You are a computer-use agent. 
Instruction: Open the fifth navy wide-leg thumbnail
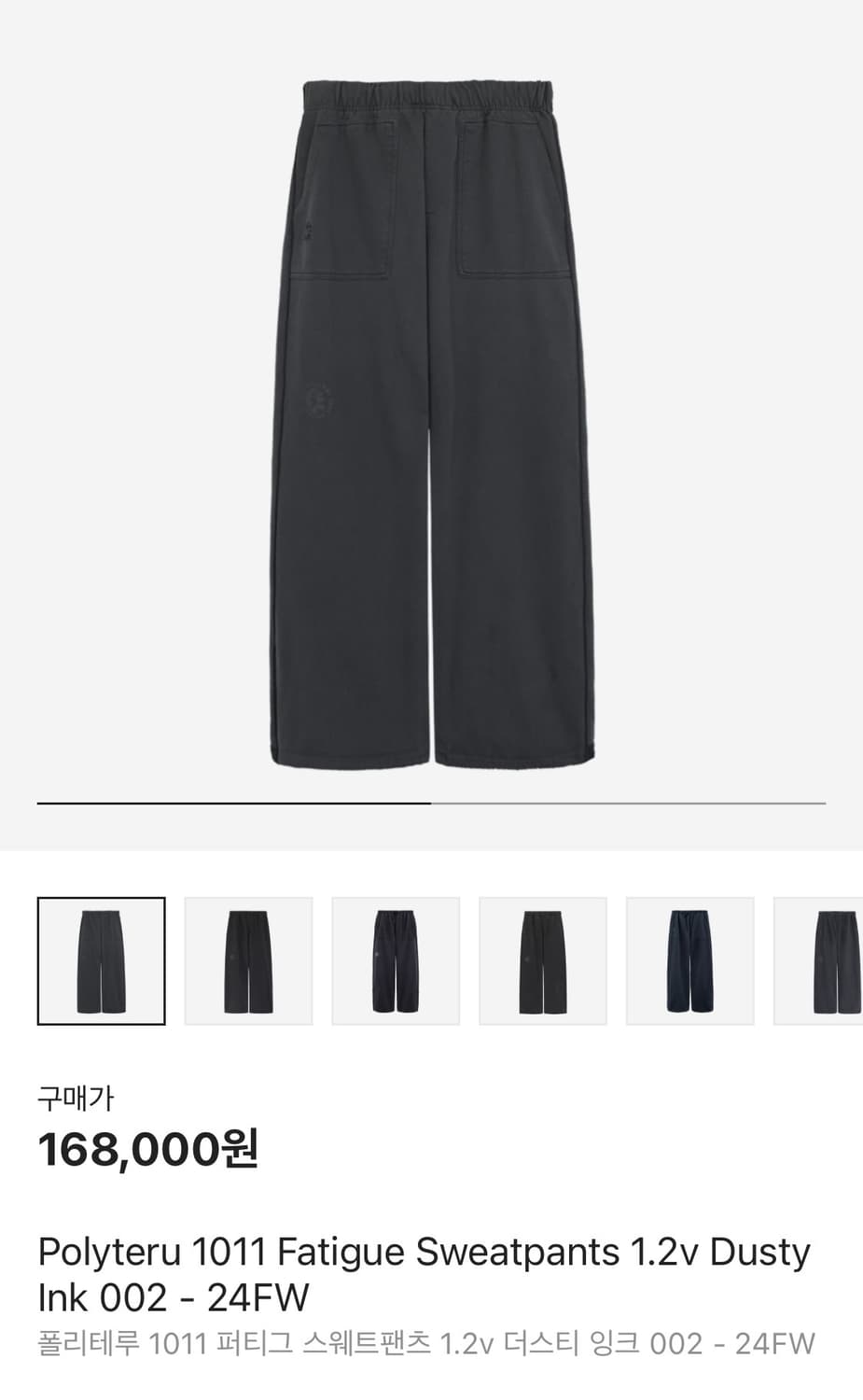[x=689, y=960]
